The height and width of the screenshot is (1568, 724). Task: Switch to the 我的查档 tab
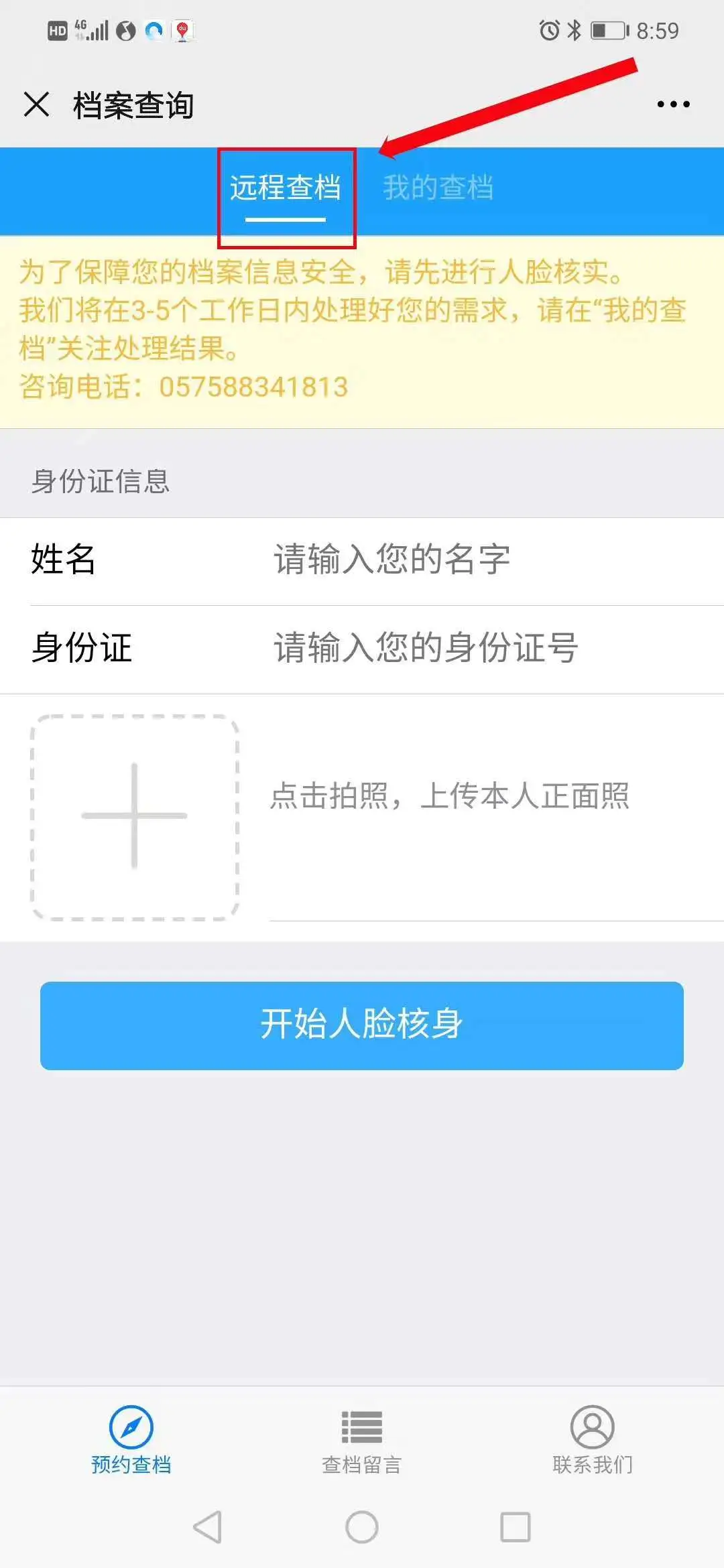point(438,188)
